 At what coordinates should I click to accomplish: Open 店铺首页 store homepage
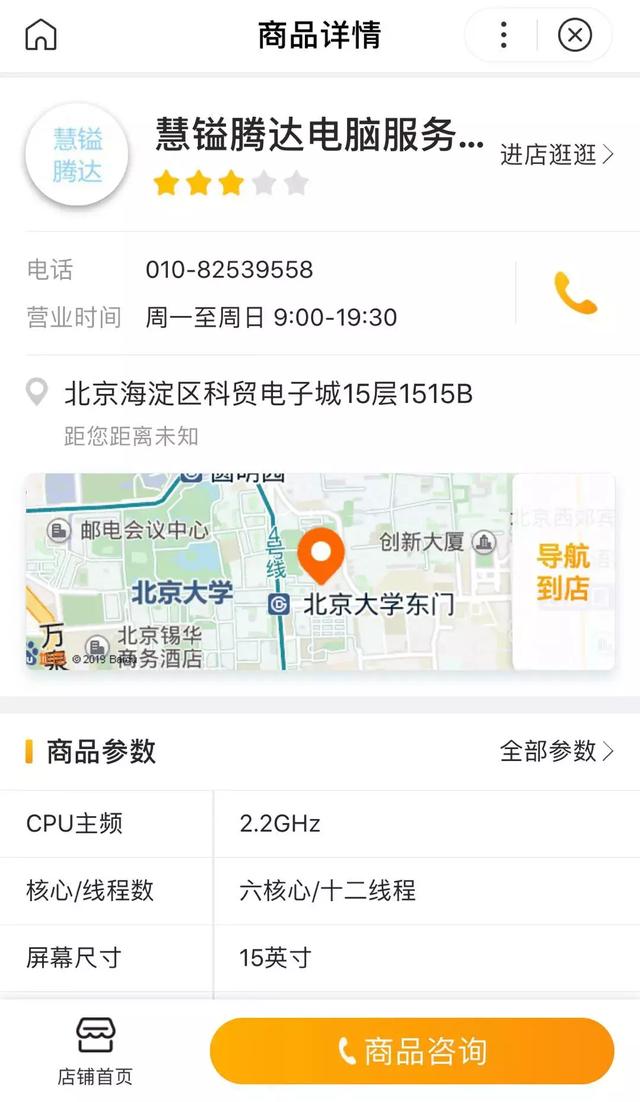(95, 1051)
